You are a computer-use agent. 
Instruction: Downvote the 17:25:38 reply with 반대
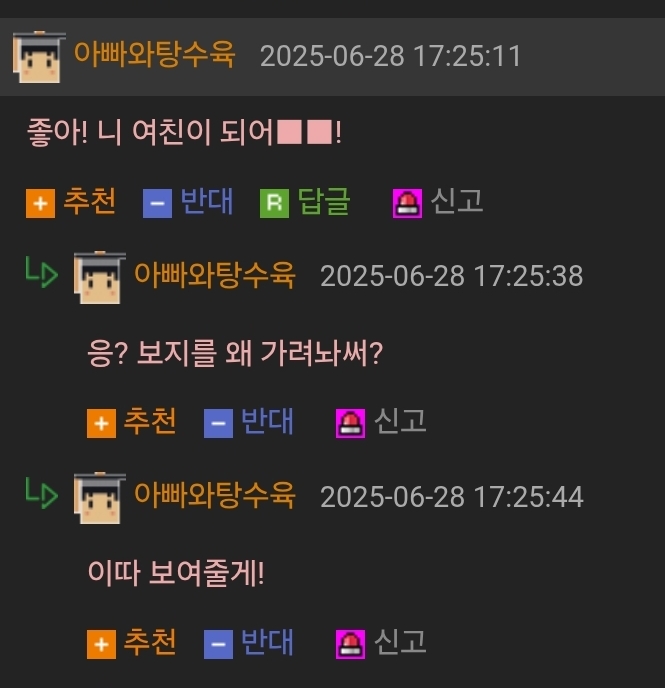click(249, 422)
